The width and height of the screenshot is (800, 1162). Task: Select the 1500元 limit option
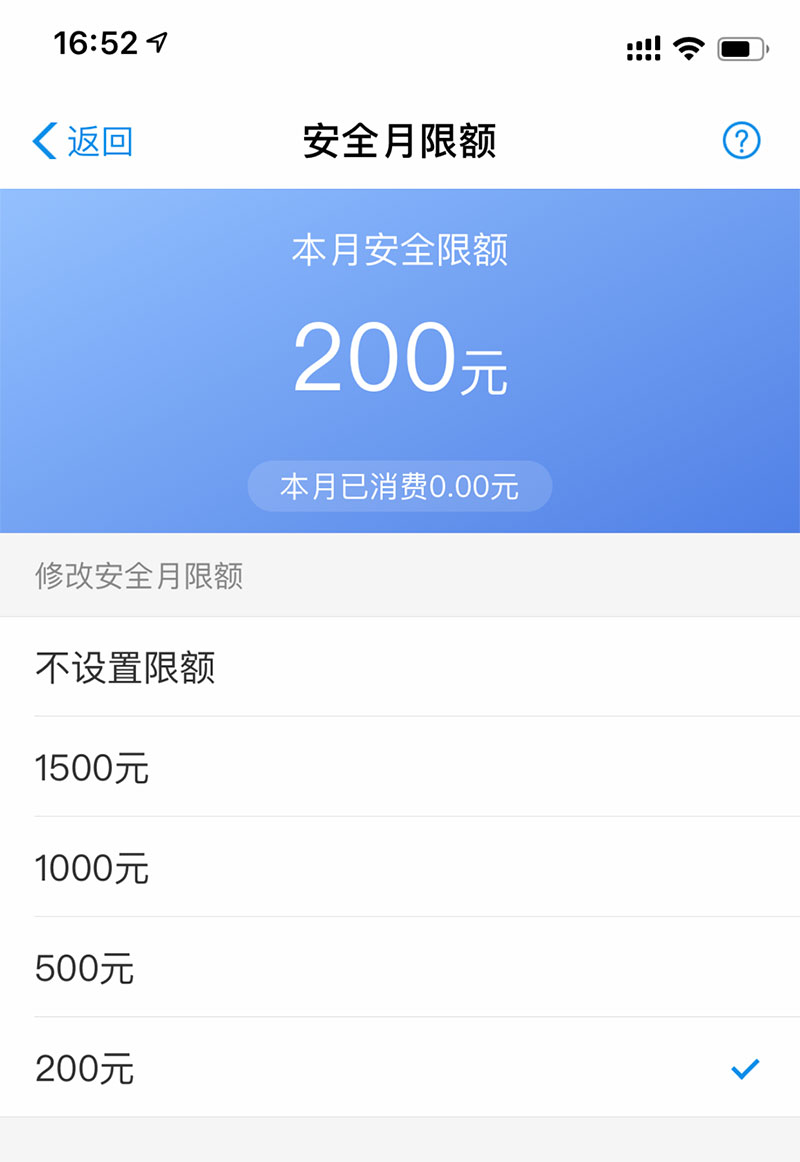(x=93, y=768)
